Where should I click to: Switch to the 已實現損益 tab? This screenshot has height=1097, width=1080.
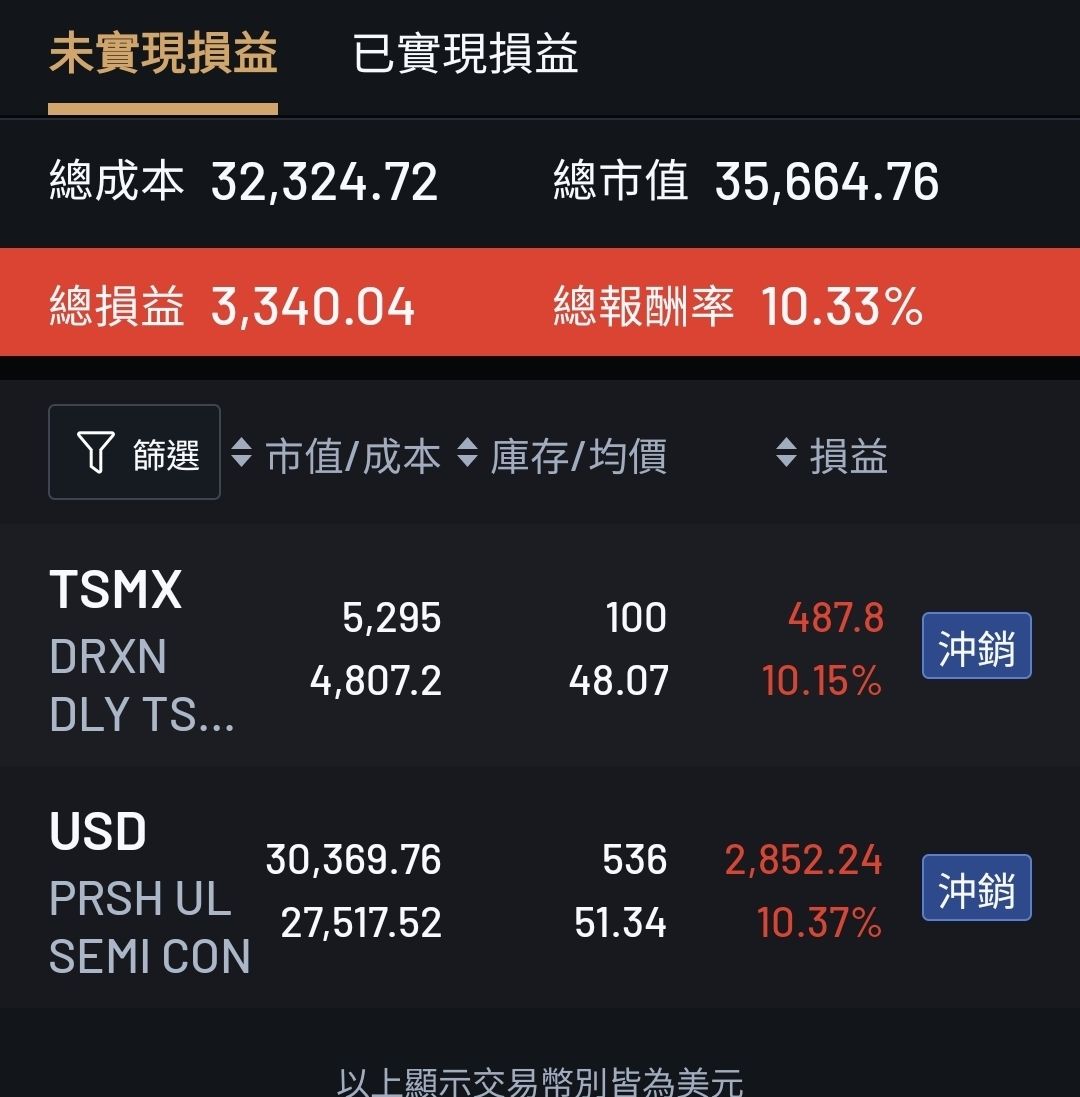[x=465, y=55]
